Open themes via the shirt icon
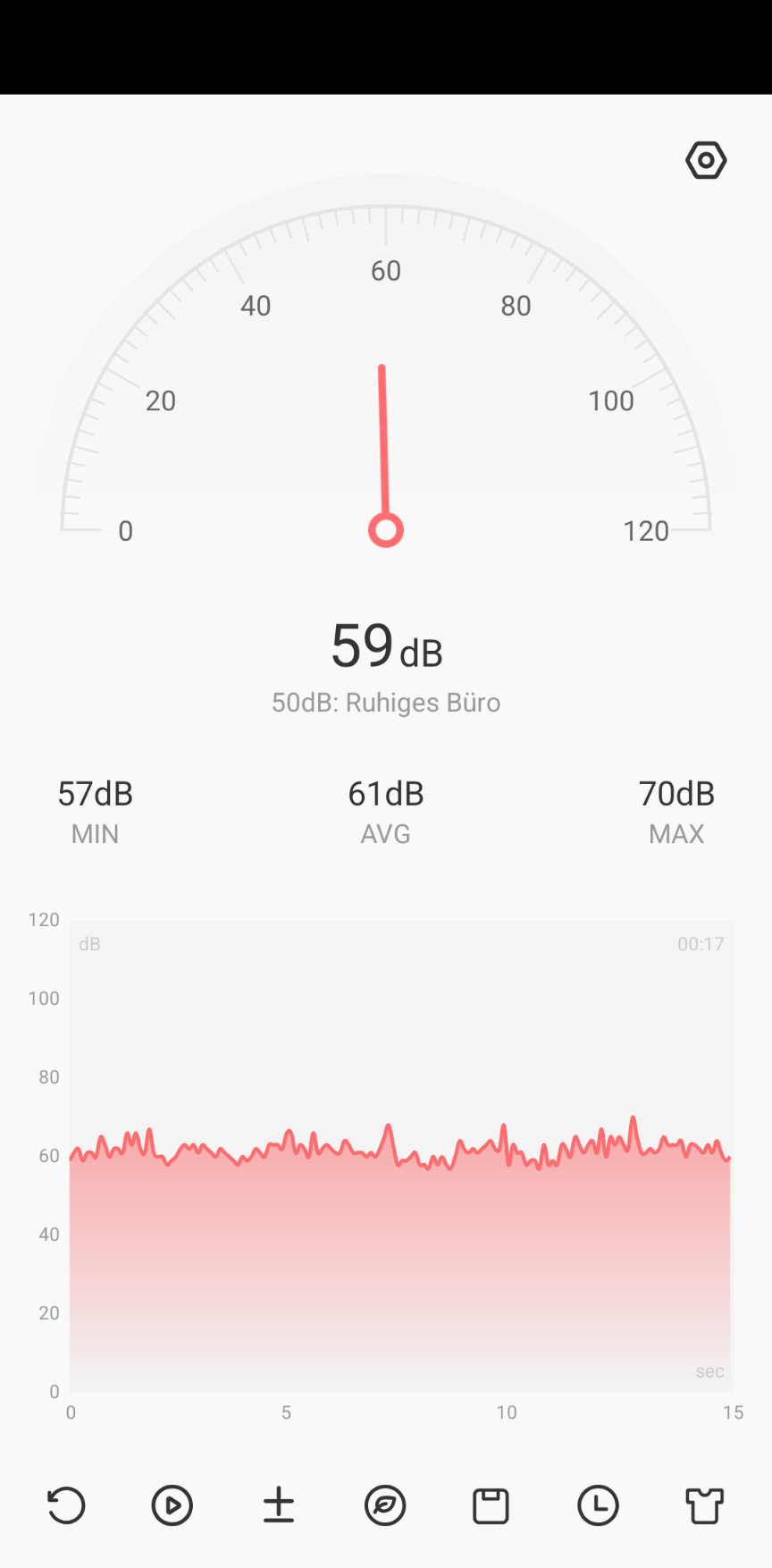Screen dimensions: 772x1568 coord(704,1505)
